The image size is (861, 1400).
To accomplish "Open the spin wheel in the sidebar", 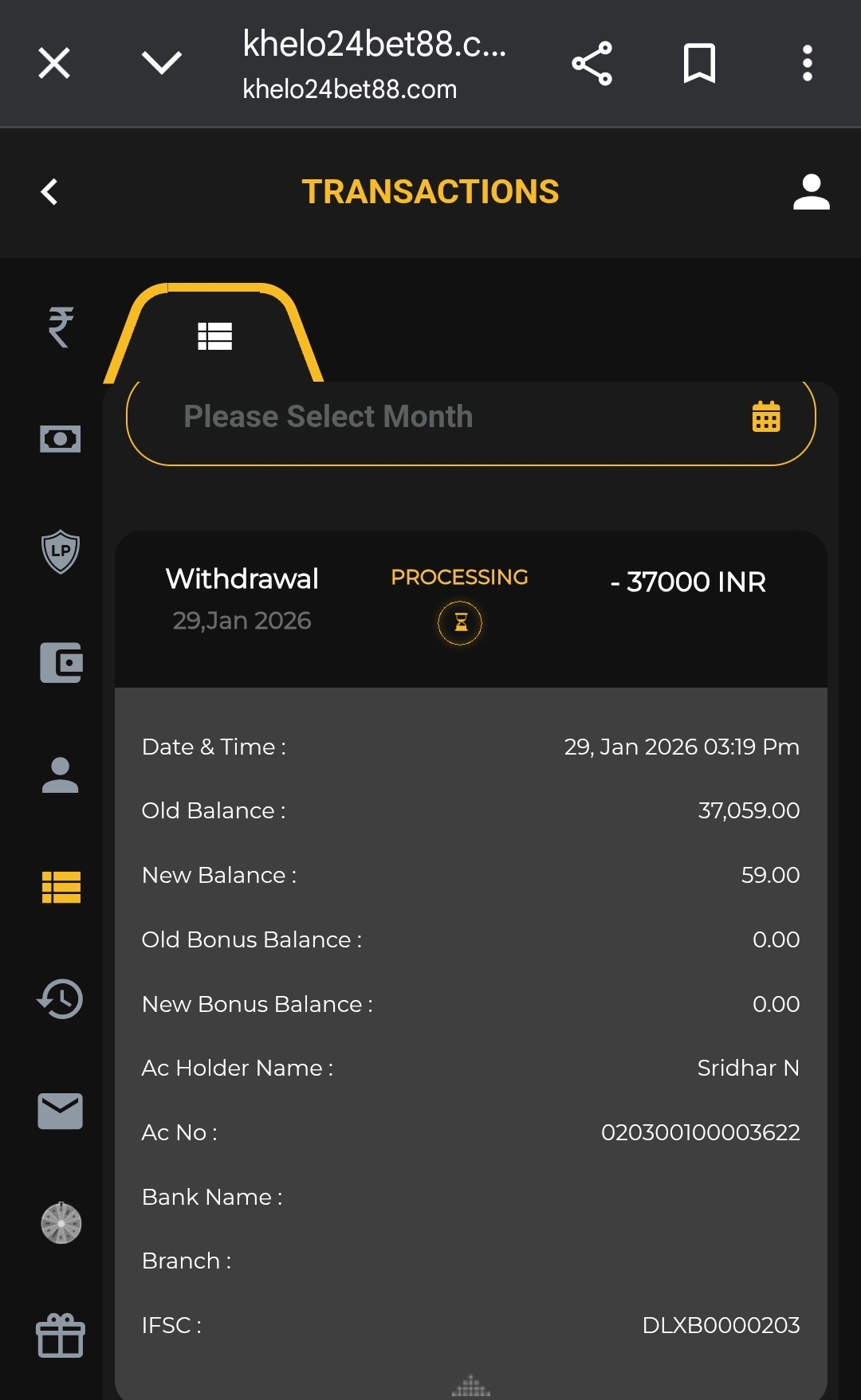I will click(61, 1223).
